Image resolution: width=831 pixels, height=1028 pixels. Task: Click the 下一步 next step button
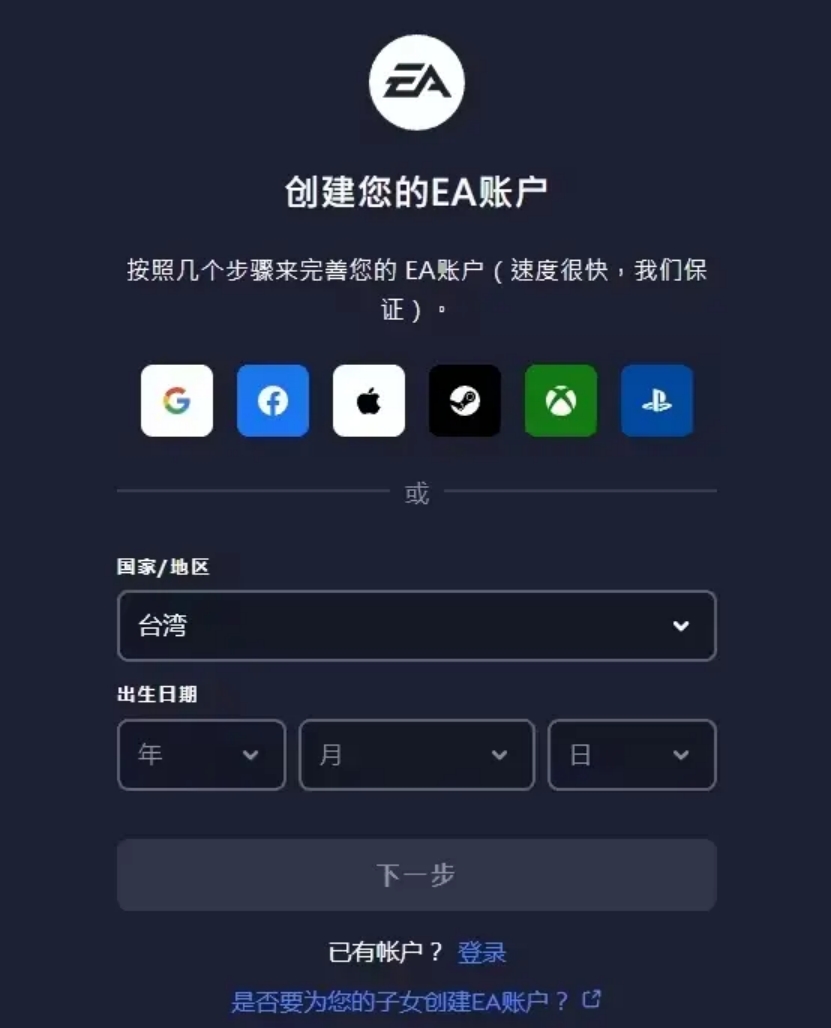[416, 875]
